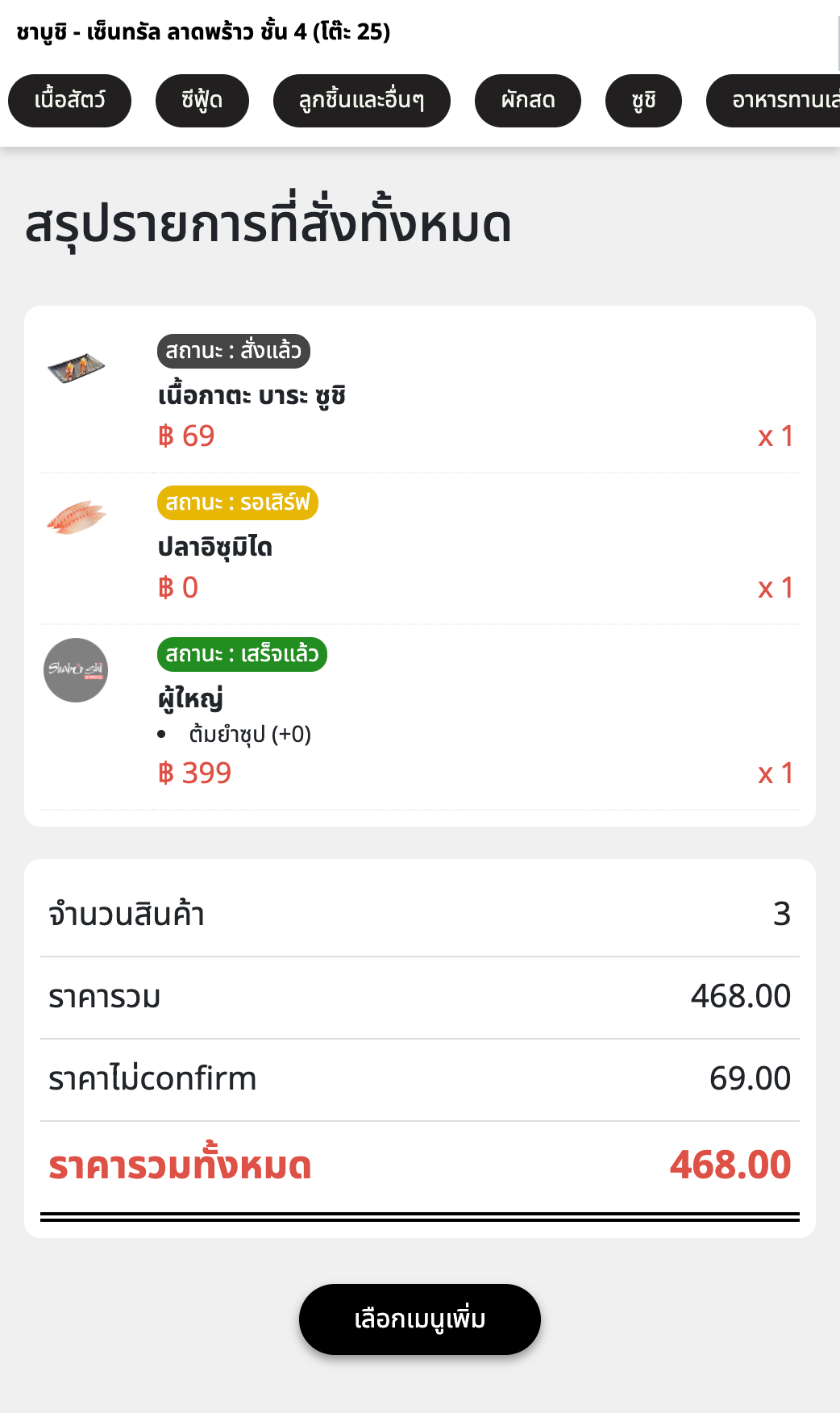
Task: Open the อาหารทานเล่น category chip
Action: coord(774,101)
